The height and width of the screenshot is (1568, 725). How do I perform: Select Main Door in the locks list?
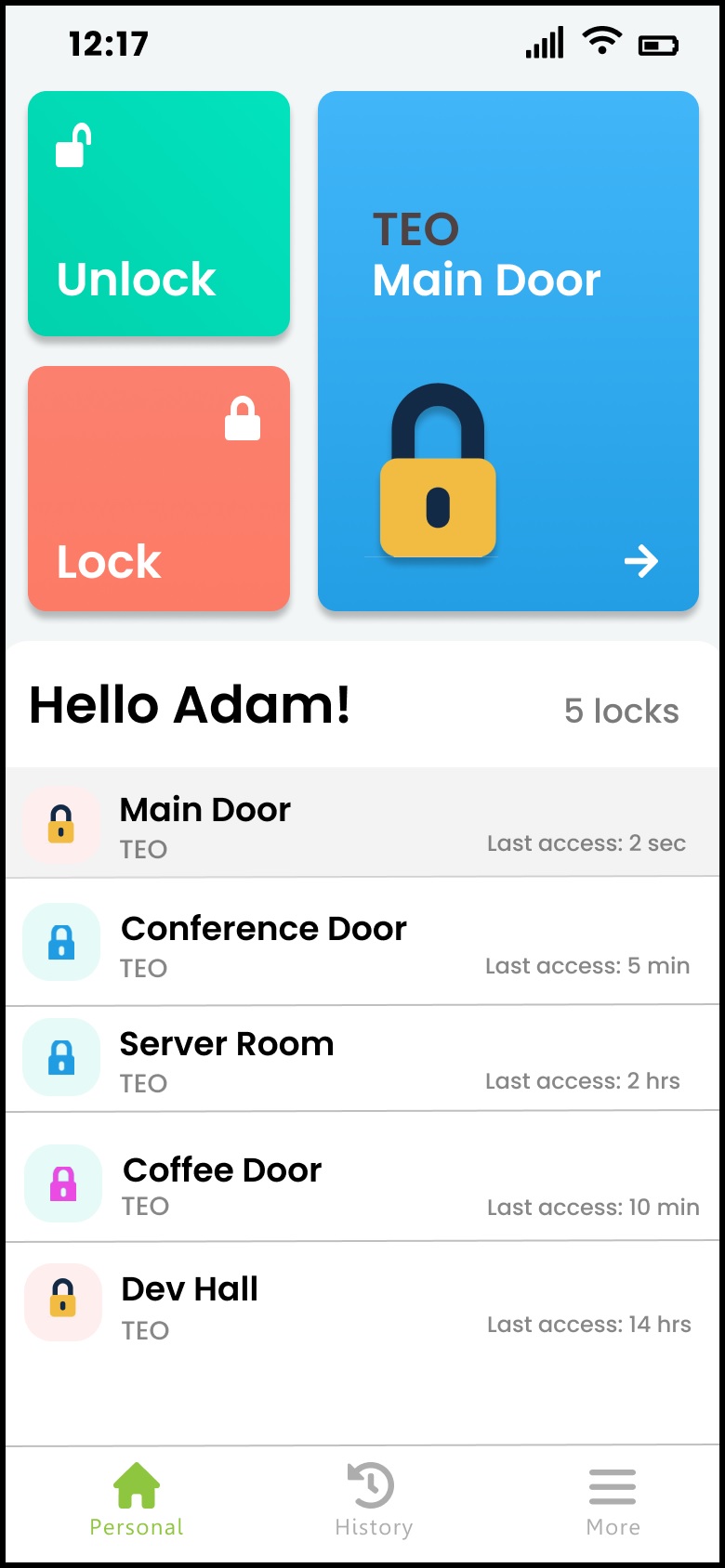pyautogui.click(x=362, y=824)
